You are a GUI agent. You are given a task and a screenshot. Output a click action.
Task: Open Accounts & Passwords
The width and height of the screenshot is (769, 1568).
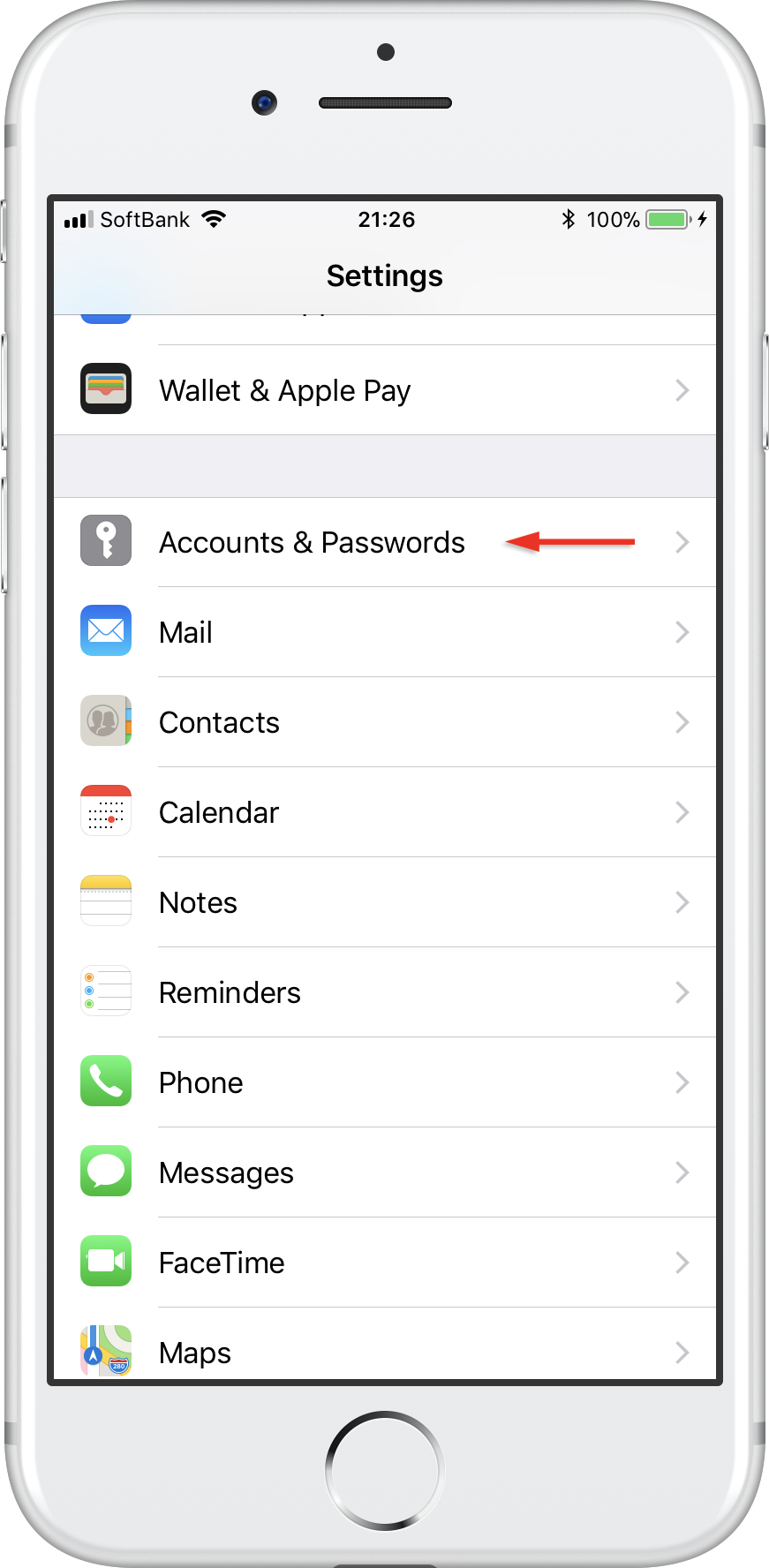tap(385, 542)
